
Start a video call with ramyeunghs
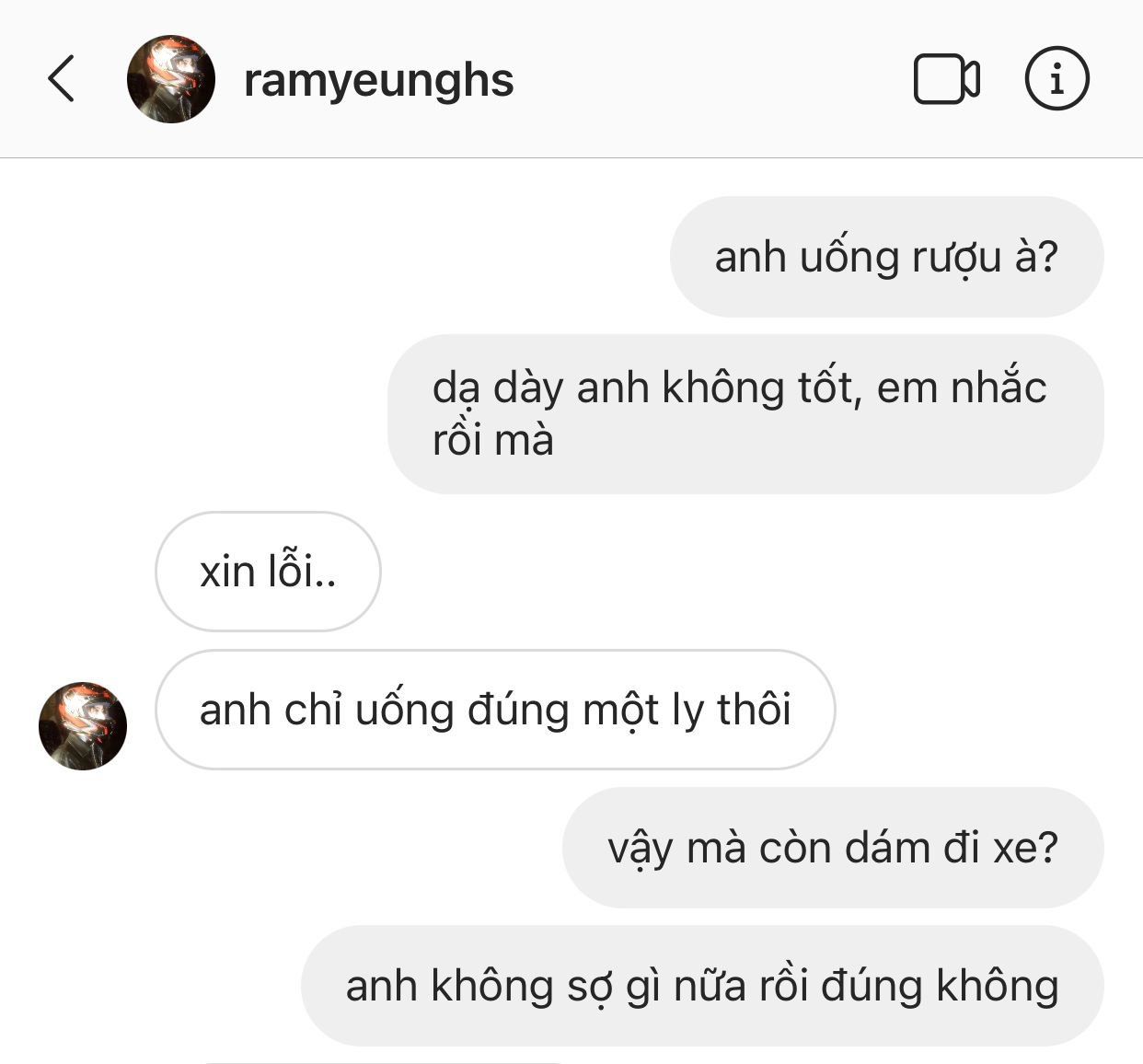(x=946, y=79)
